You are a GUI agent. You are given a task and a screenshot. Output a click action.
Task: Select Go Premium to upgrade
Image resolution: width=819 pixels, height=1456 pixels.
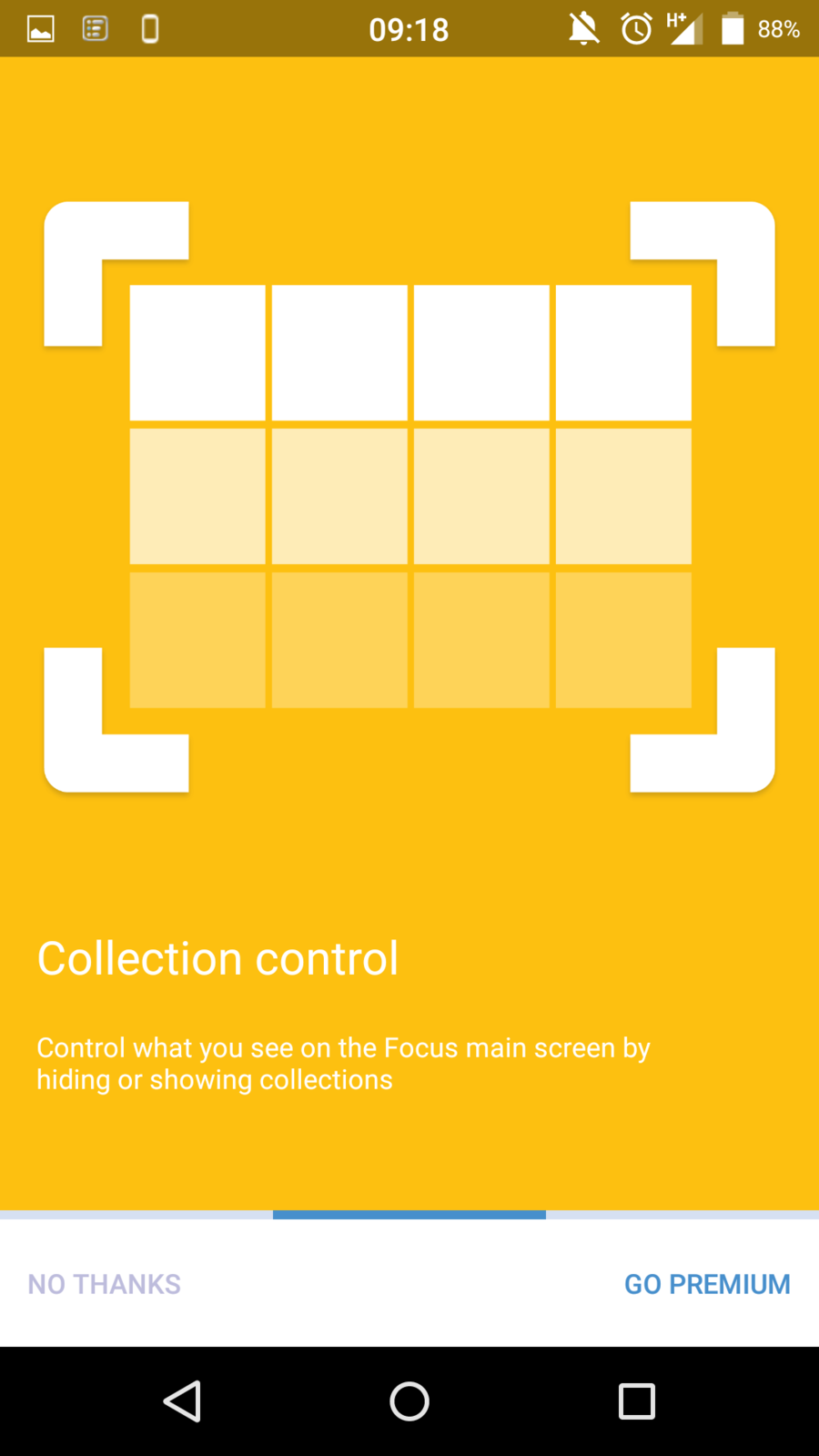coord(707,1284)
